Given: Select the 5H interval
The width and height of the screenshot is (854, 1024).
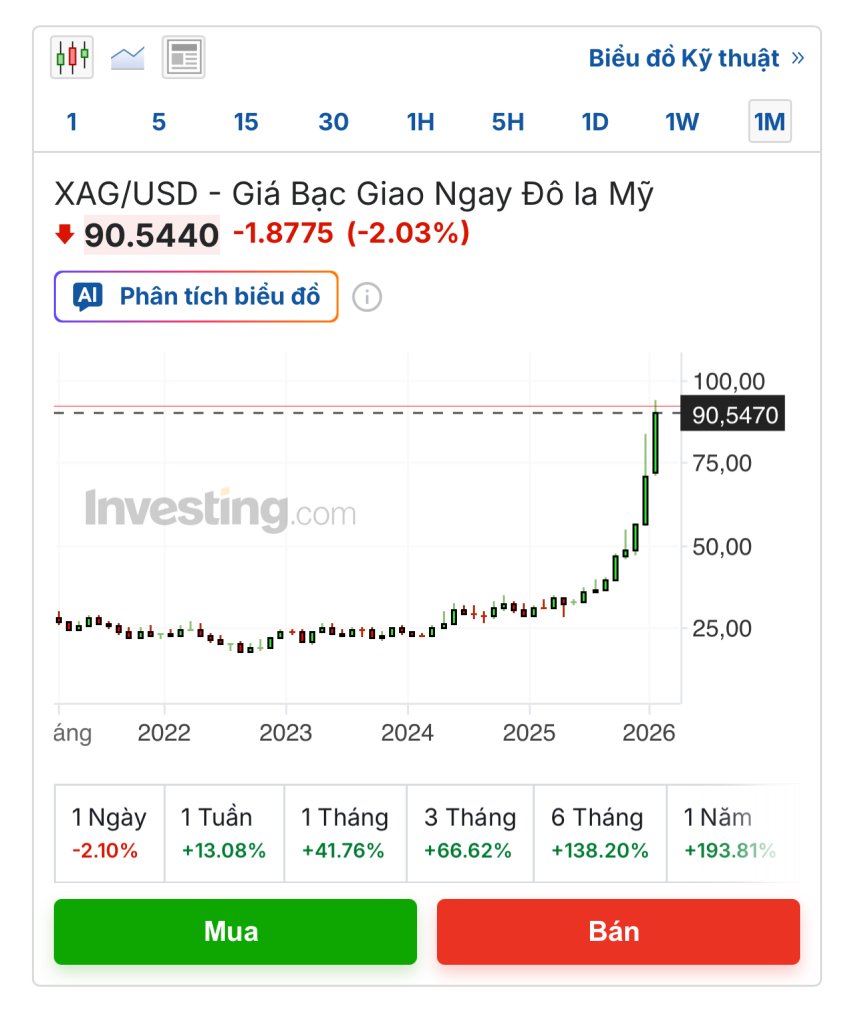Looking at the screenshot, I should click(x=508, y=122).
